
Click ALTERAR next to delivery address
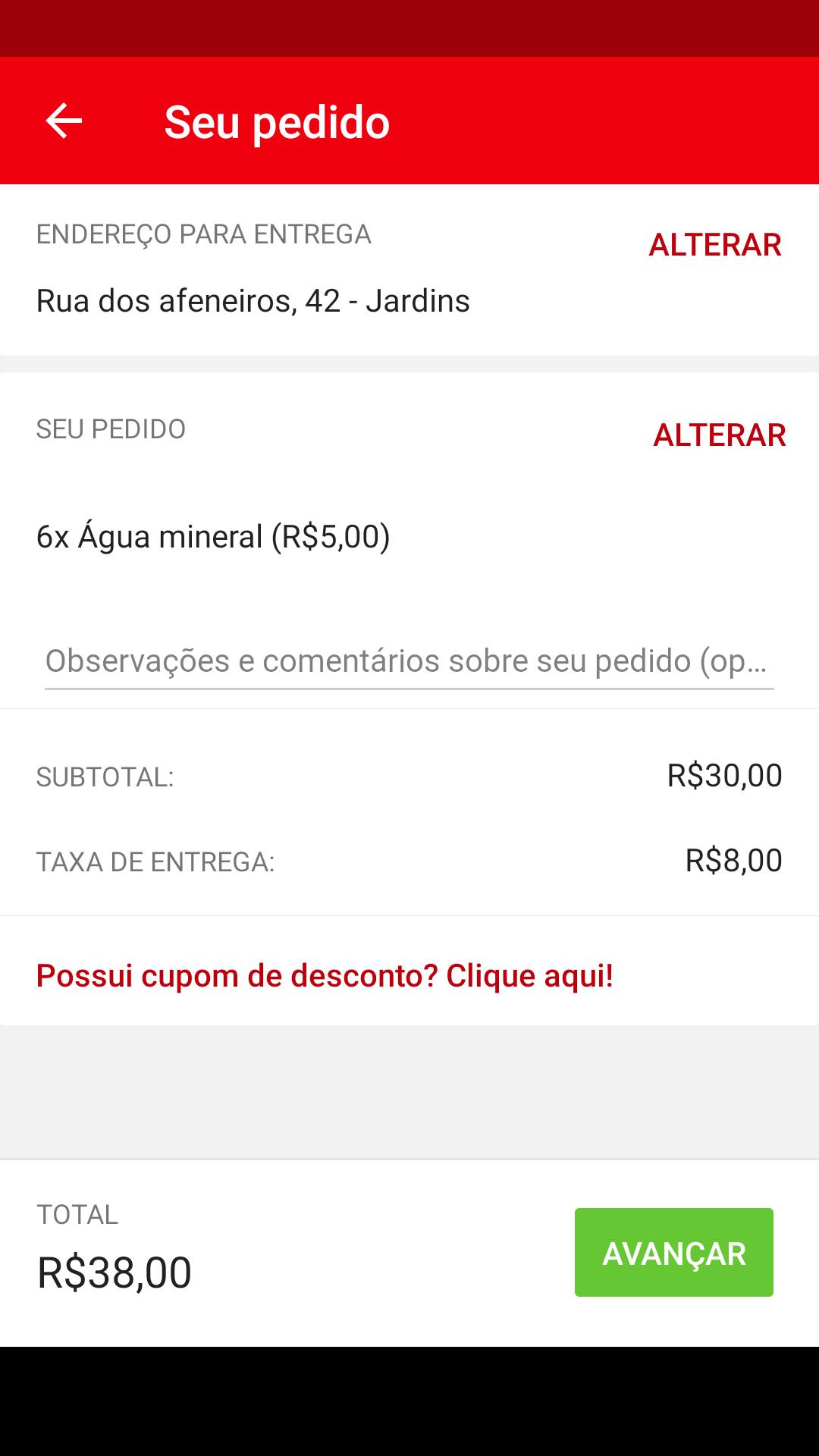pos(714,244)
